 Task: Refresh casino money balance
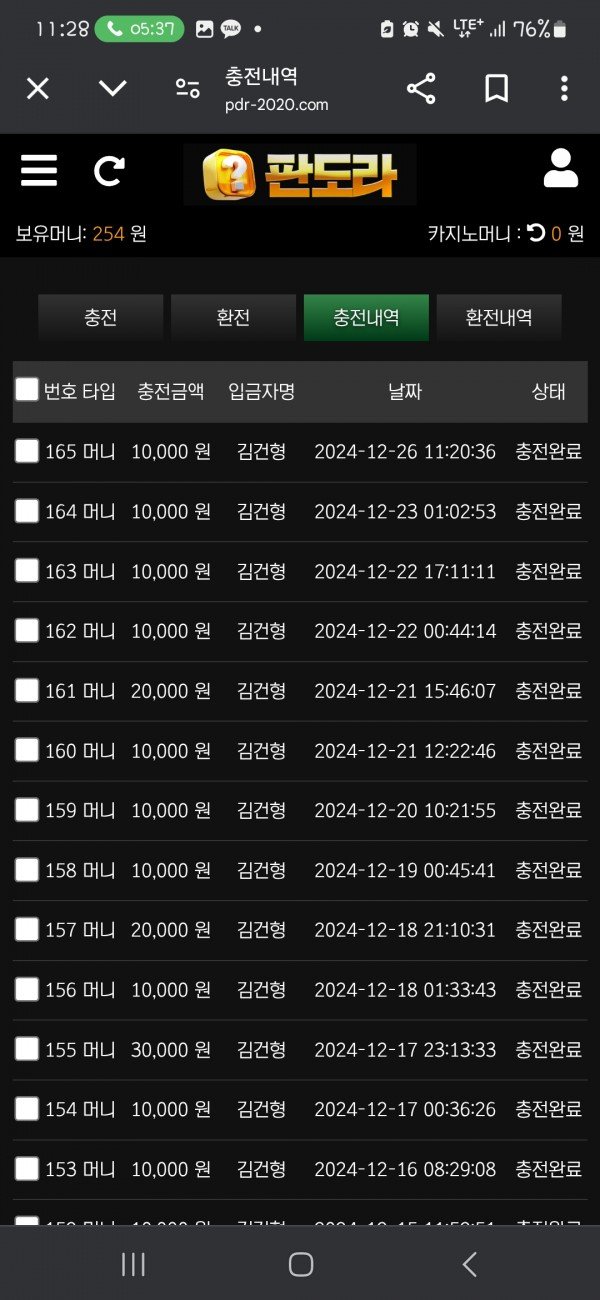[537, 233]
